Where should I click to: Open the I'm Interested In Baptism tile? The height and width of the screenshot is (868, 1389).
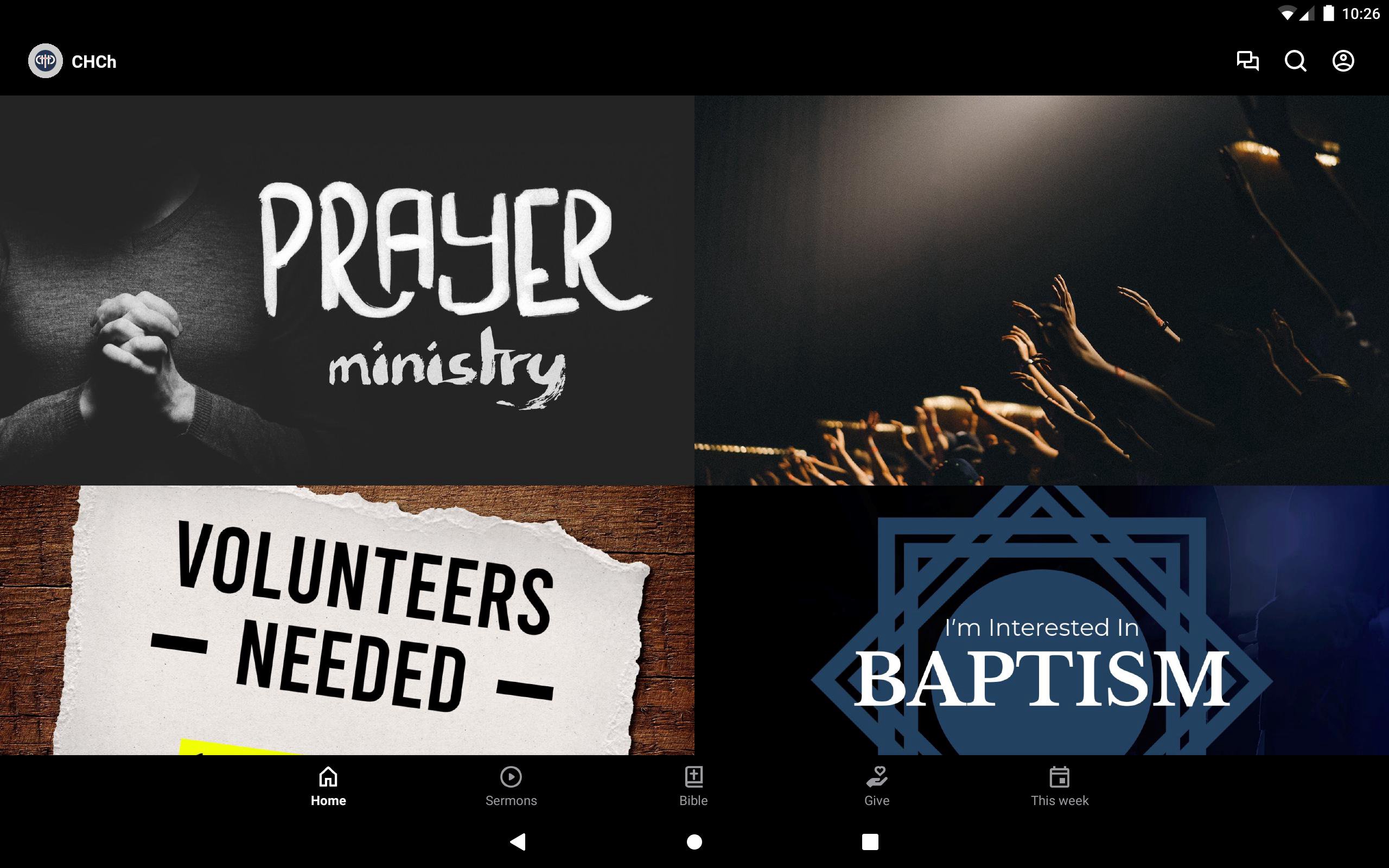1041,620
